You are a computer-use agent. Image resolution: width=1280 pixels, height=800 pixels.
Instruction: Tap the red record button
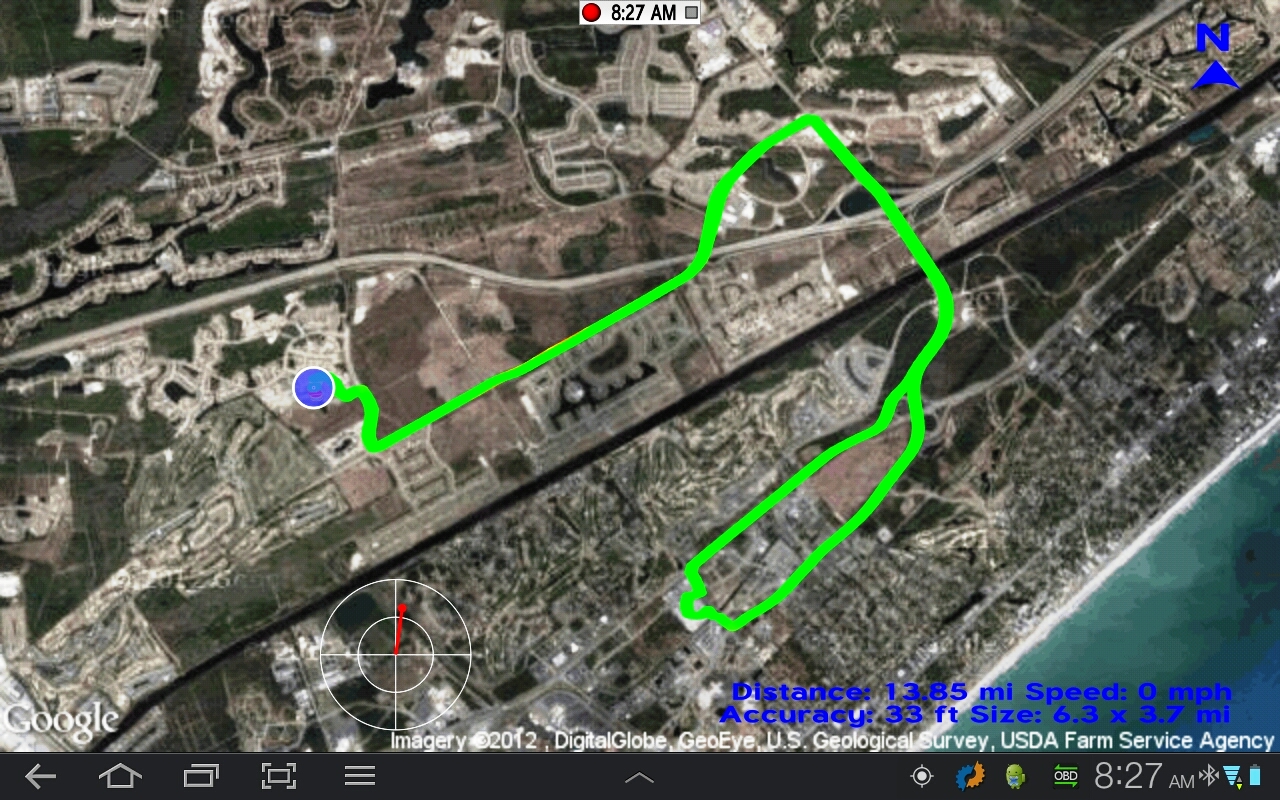click(591, 13)
